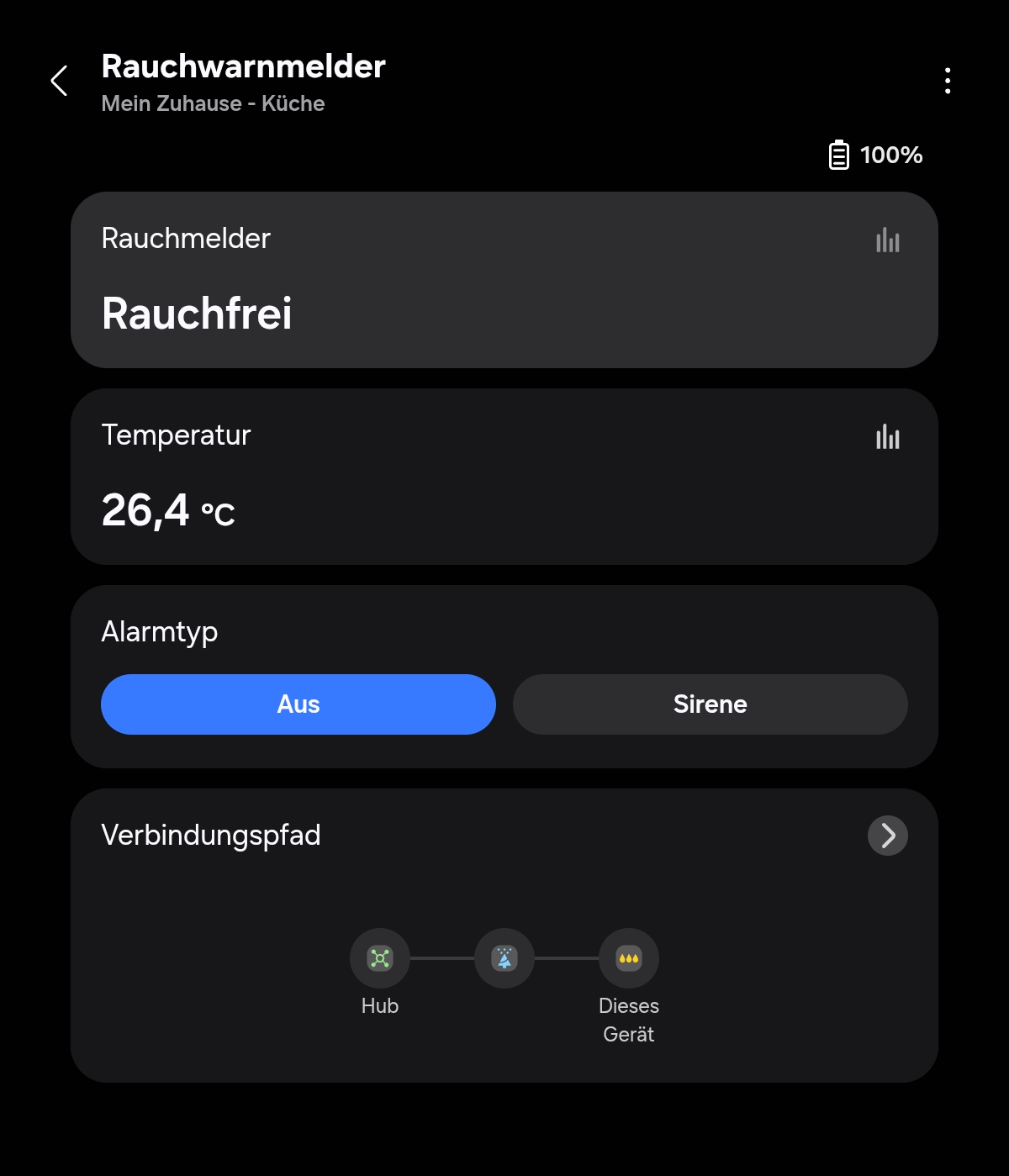
Task: View the Temperatur history chart
Action: click(x=887, y=438)
